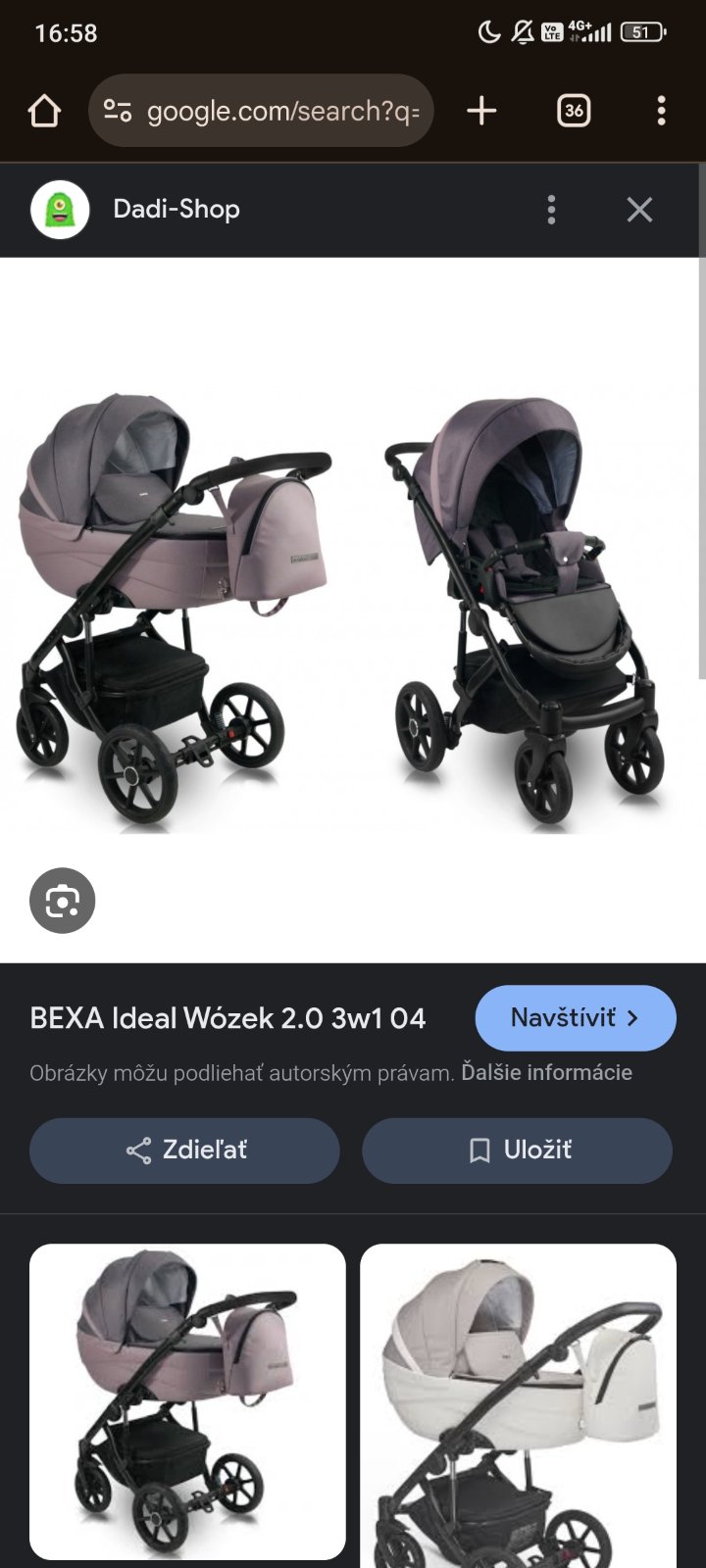Open the image options menu next to Dadi-Shop
This screenshot has width=706, height=1568.
[551, 210]
